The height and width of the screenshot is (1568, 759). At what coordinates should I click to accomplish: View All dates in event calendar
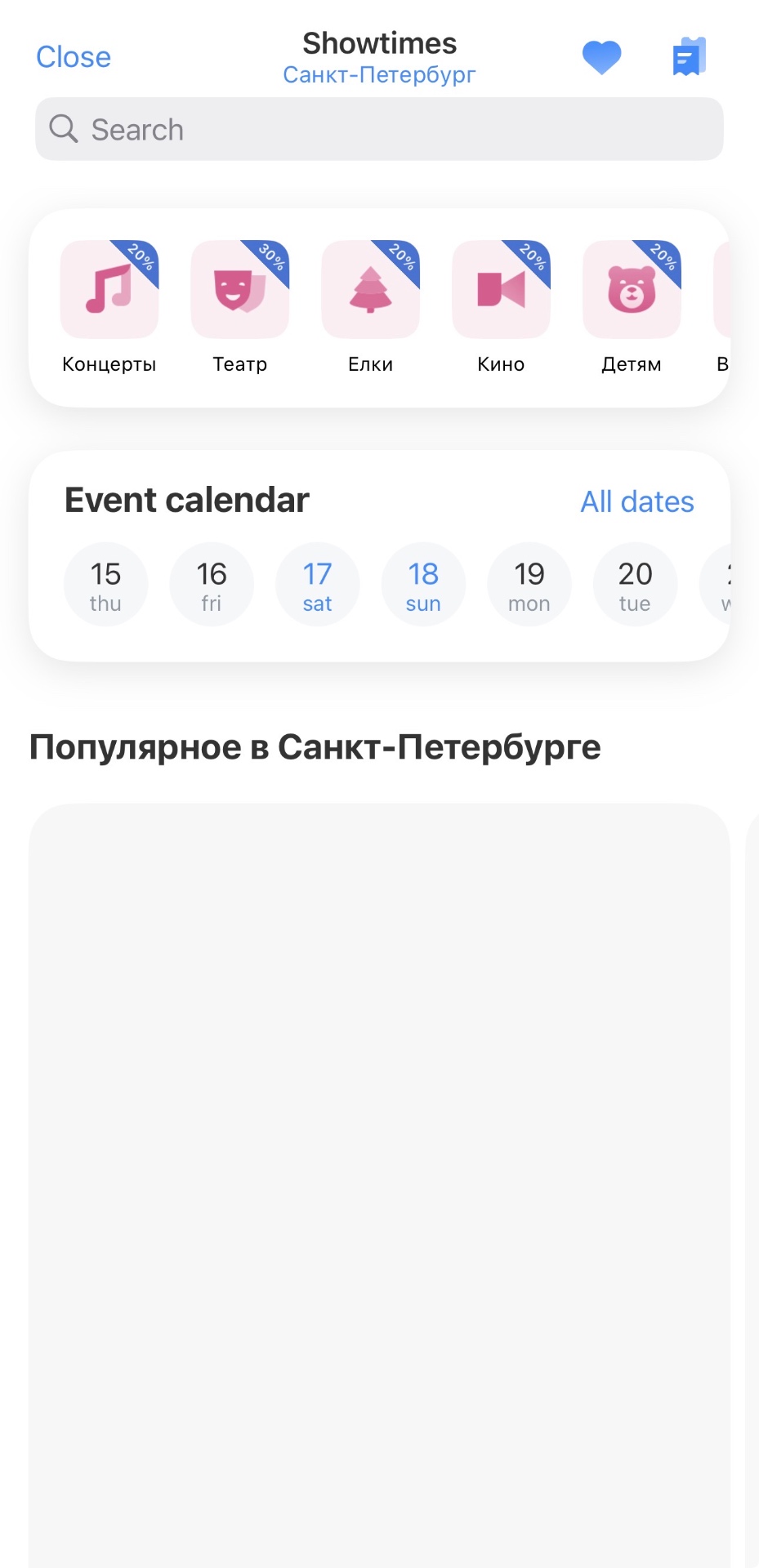[x=637, y=501]
